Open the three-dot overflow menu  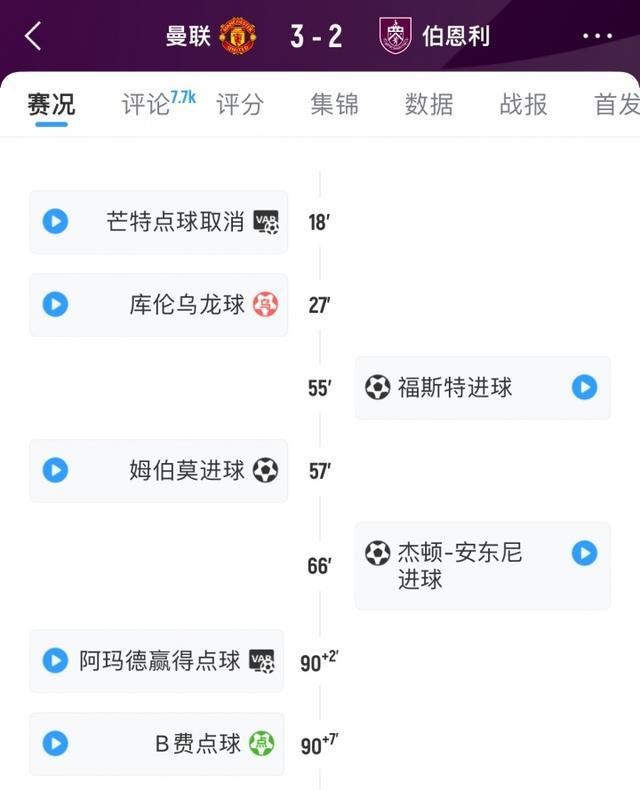tap(597, 37)
